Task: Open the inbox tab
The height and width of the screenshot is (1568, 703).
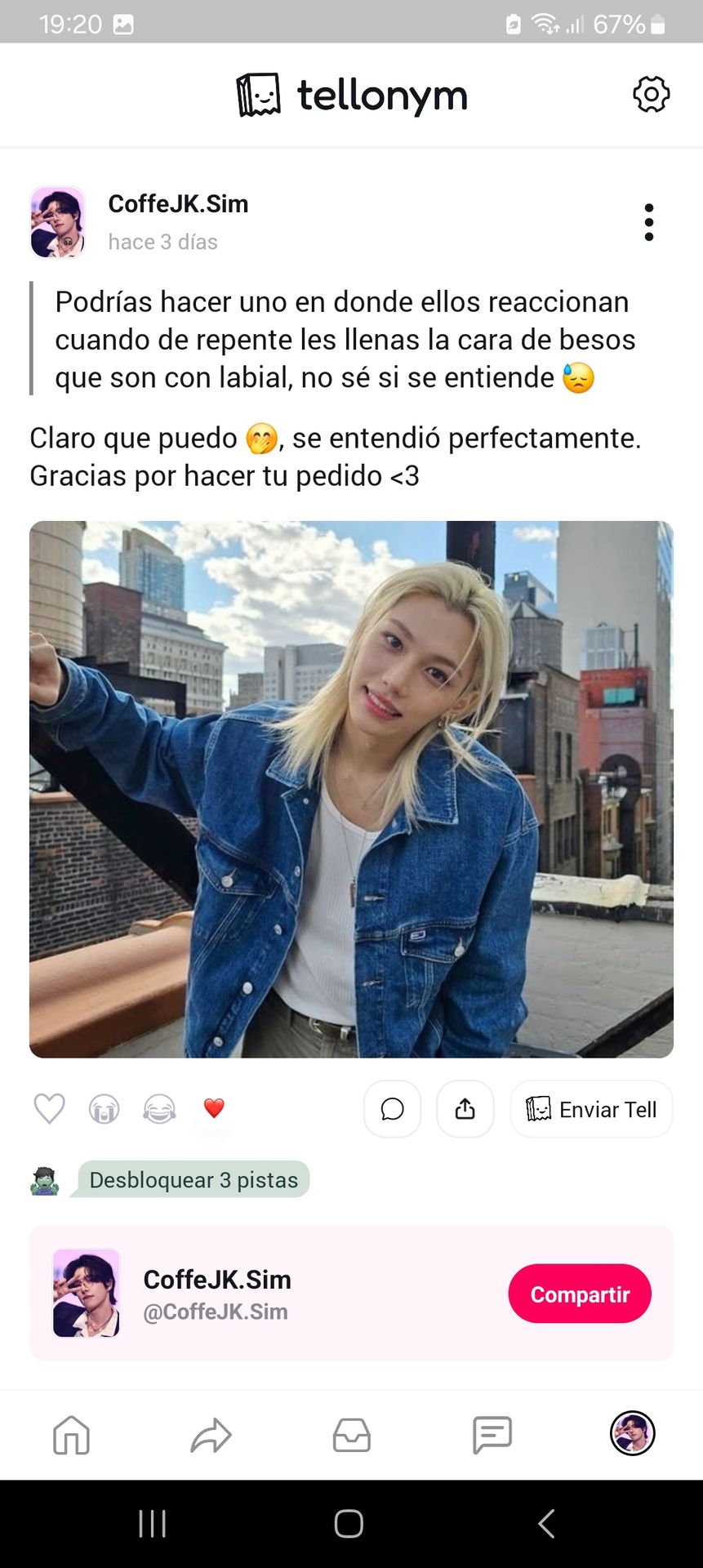Action: pos(352,1434)
